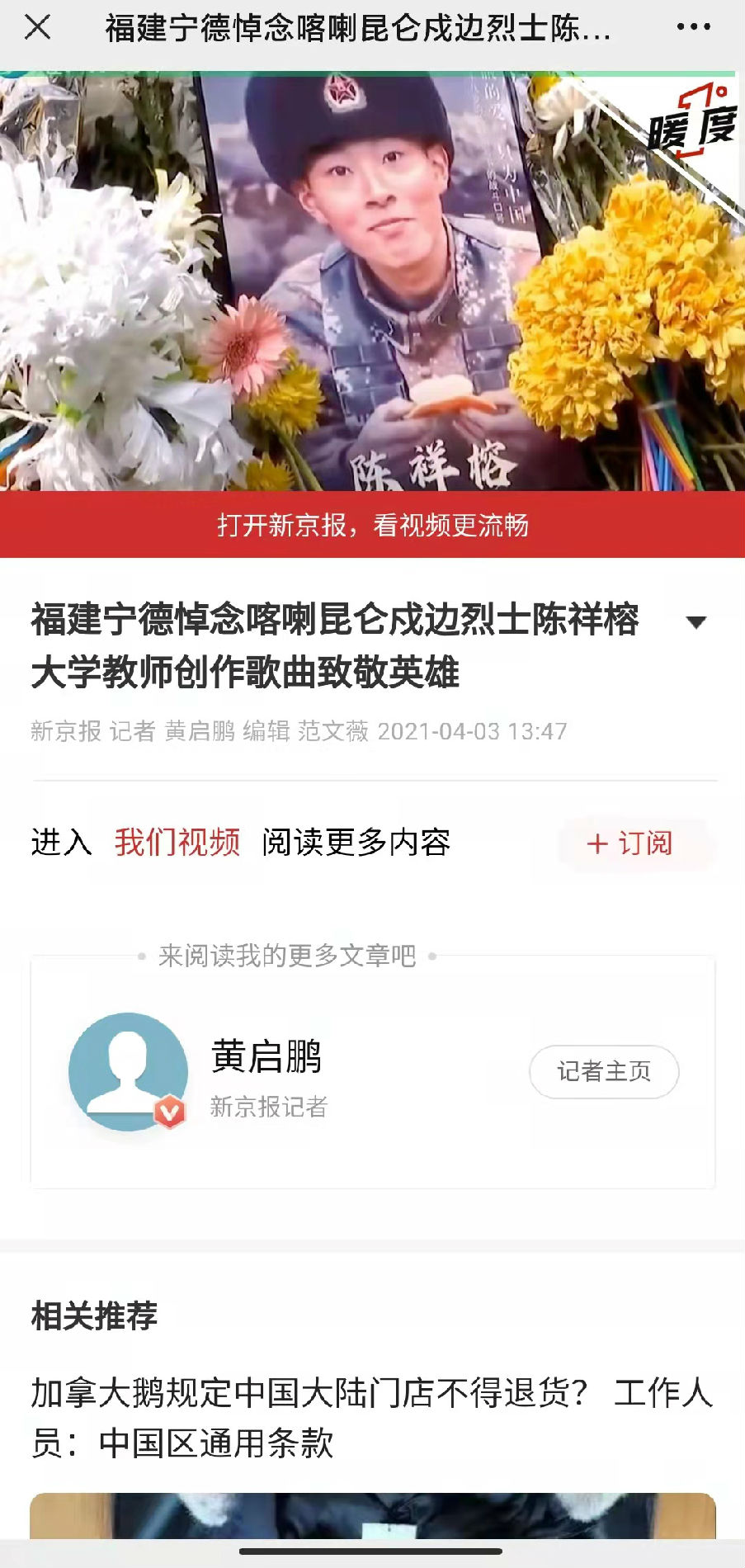Image resolution: width=745 pixels, height=1568 pixels.
Task: Tap the 记者主页 button
Action: pos(604,1071)
